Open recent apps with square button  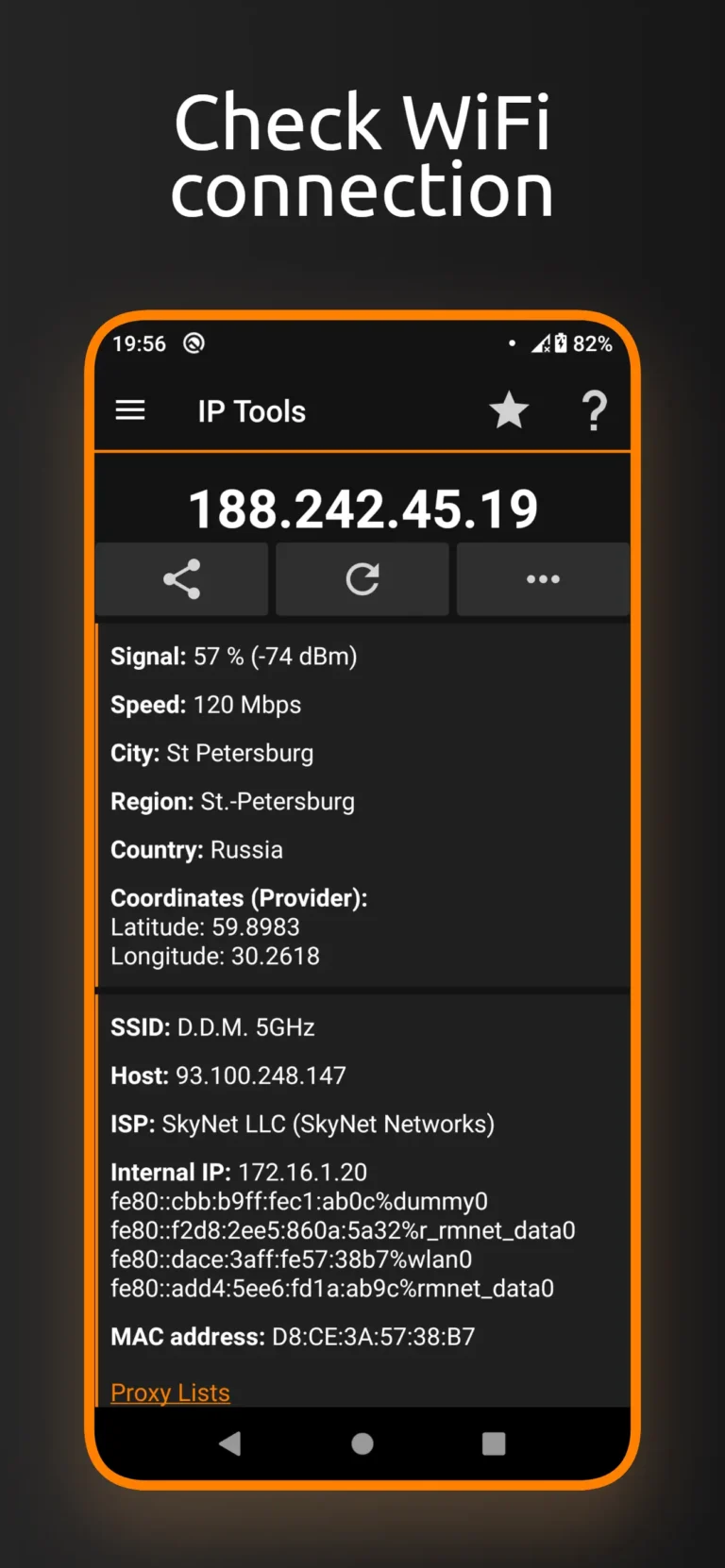(x=493, y=1443)
